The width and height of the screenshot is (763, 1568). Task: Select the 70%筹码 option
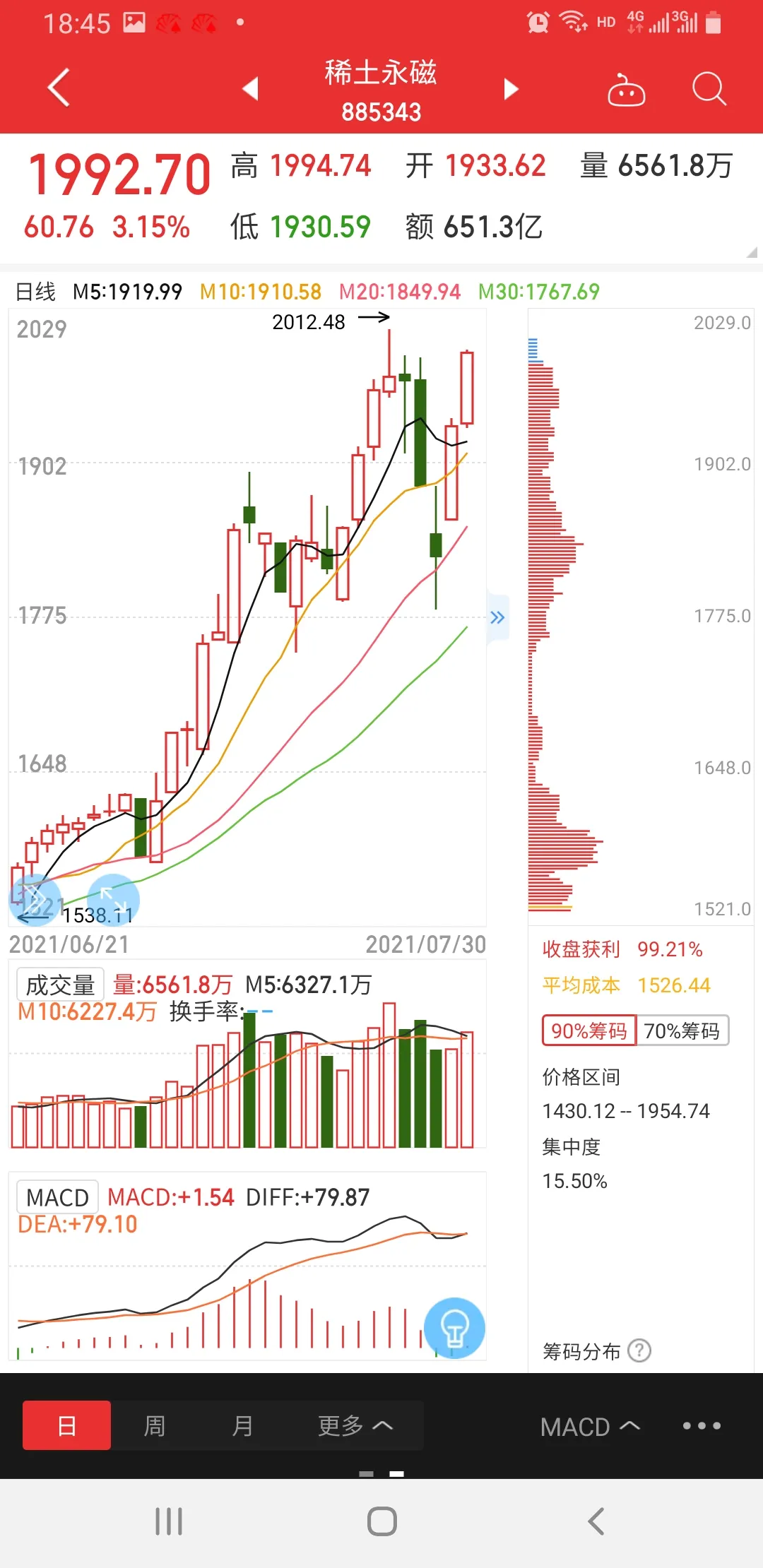tap(682, 1031)
